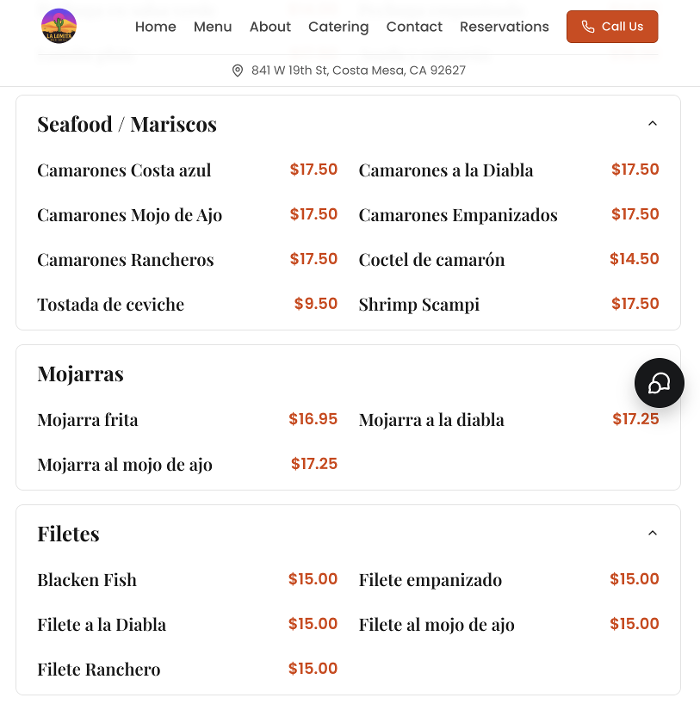
Task: Tap the restaurant logo in header
Action: pos(59,26)
